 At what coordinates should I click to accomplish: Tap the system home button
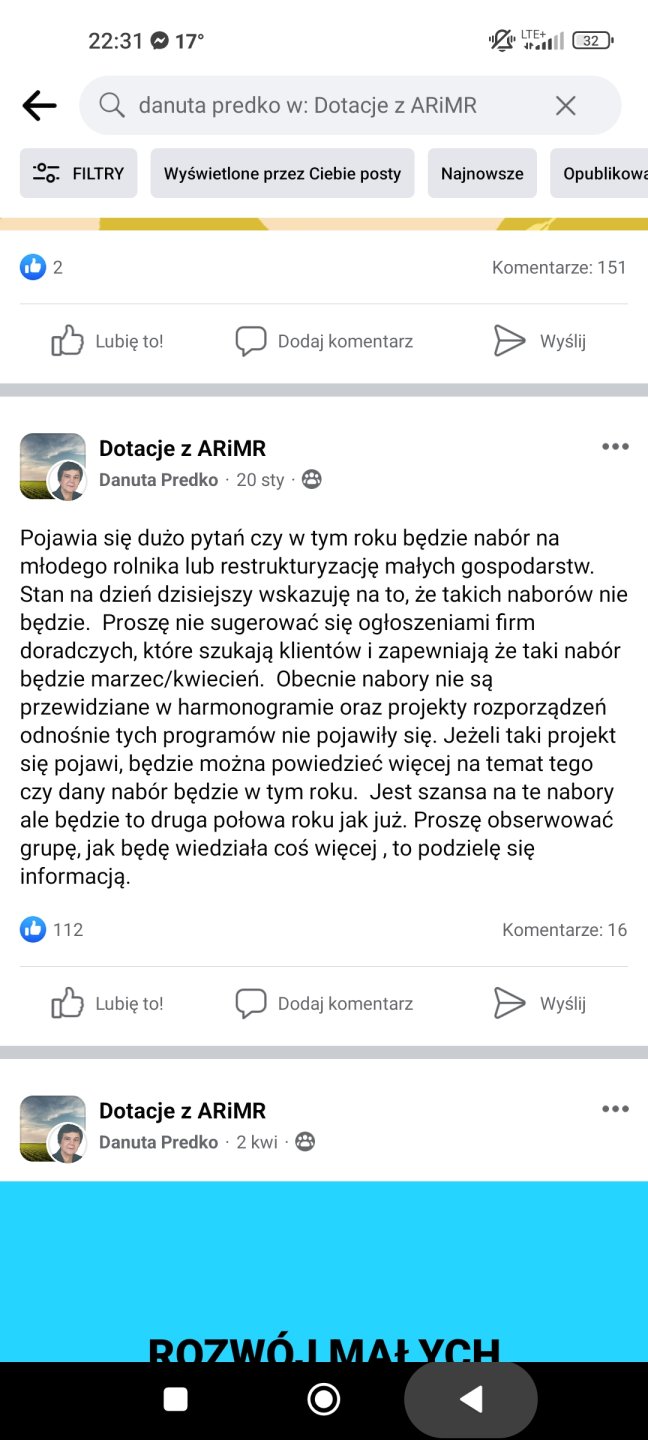click(x=324, y=1399)
